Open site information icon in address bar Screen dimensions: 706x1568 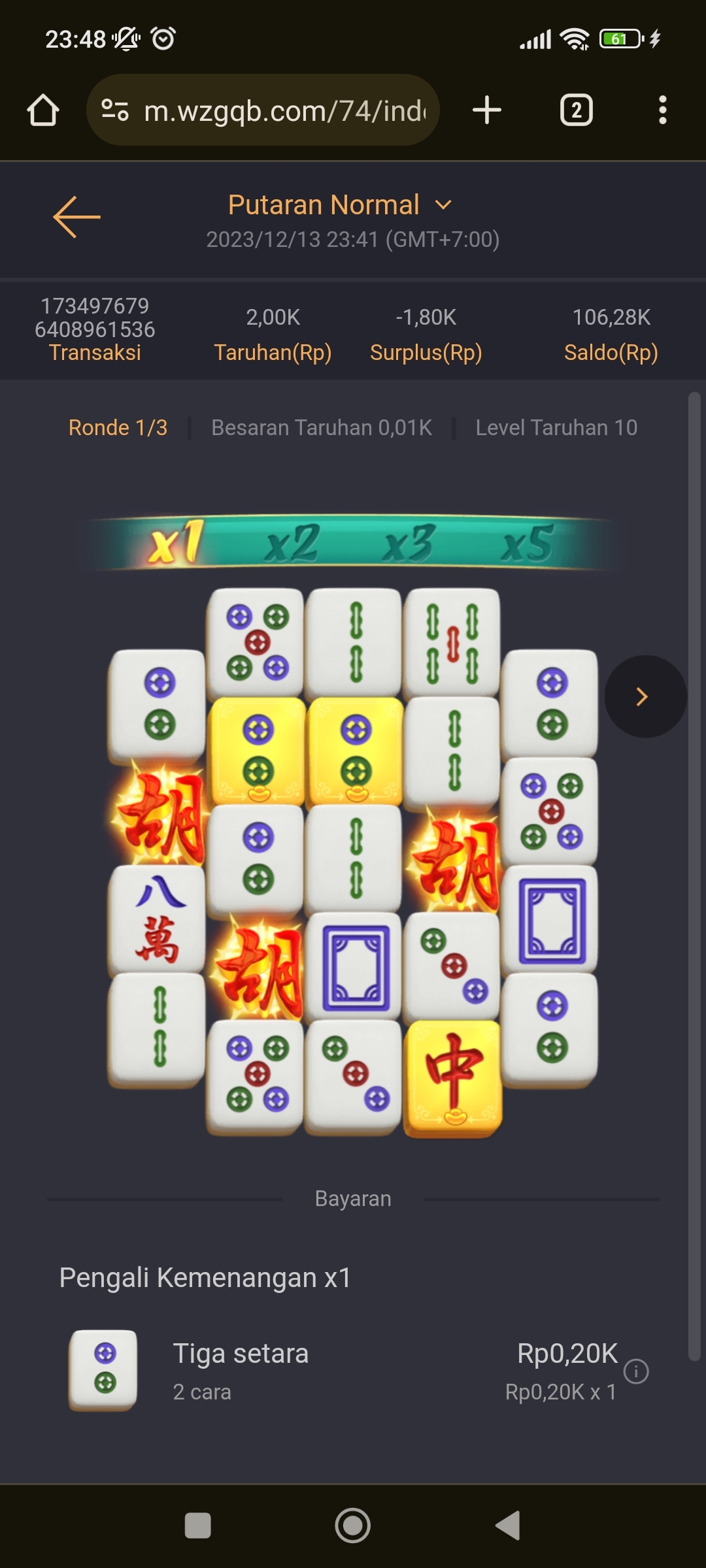click(115, 110)
